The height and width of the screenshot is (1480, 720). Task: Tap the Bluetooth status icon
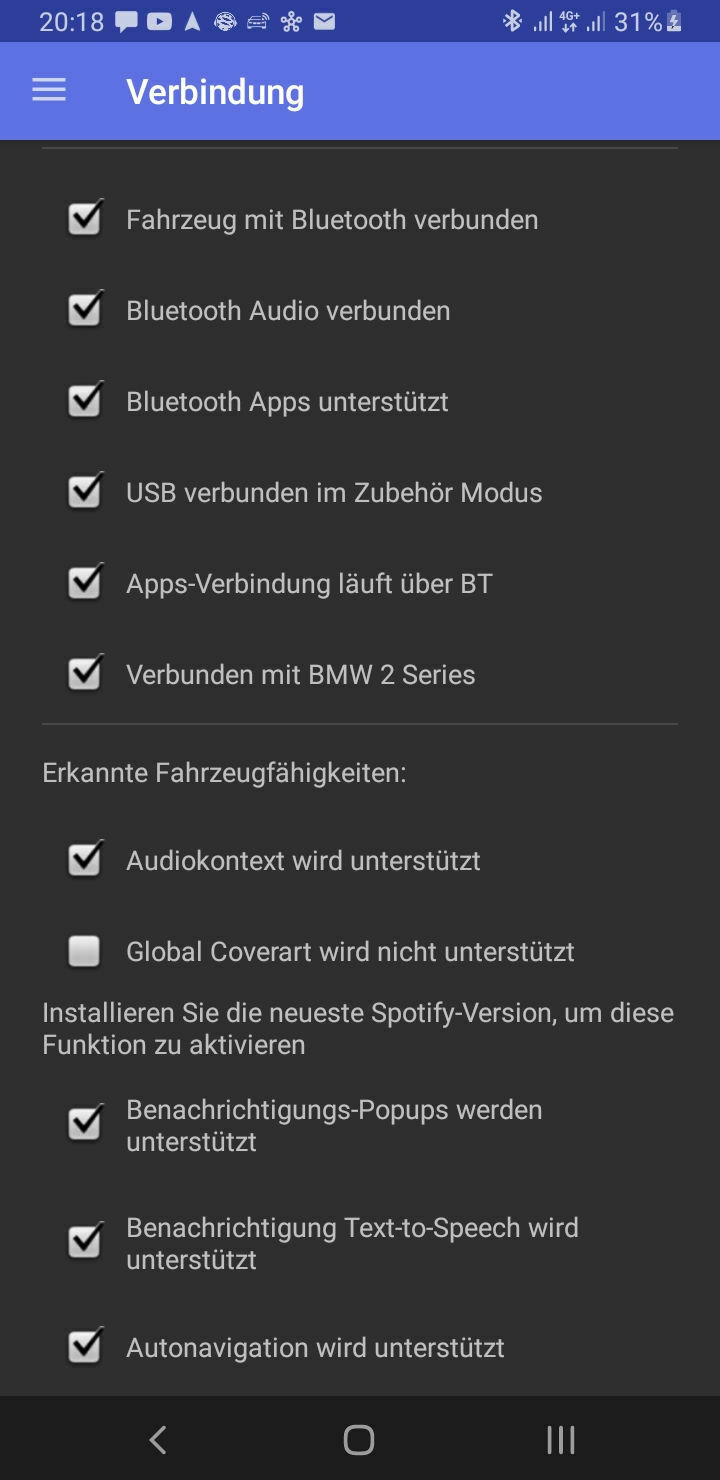(512, 20)
